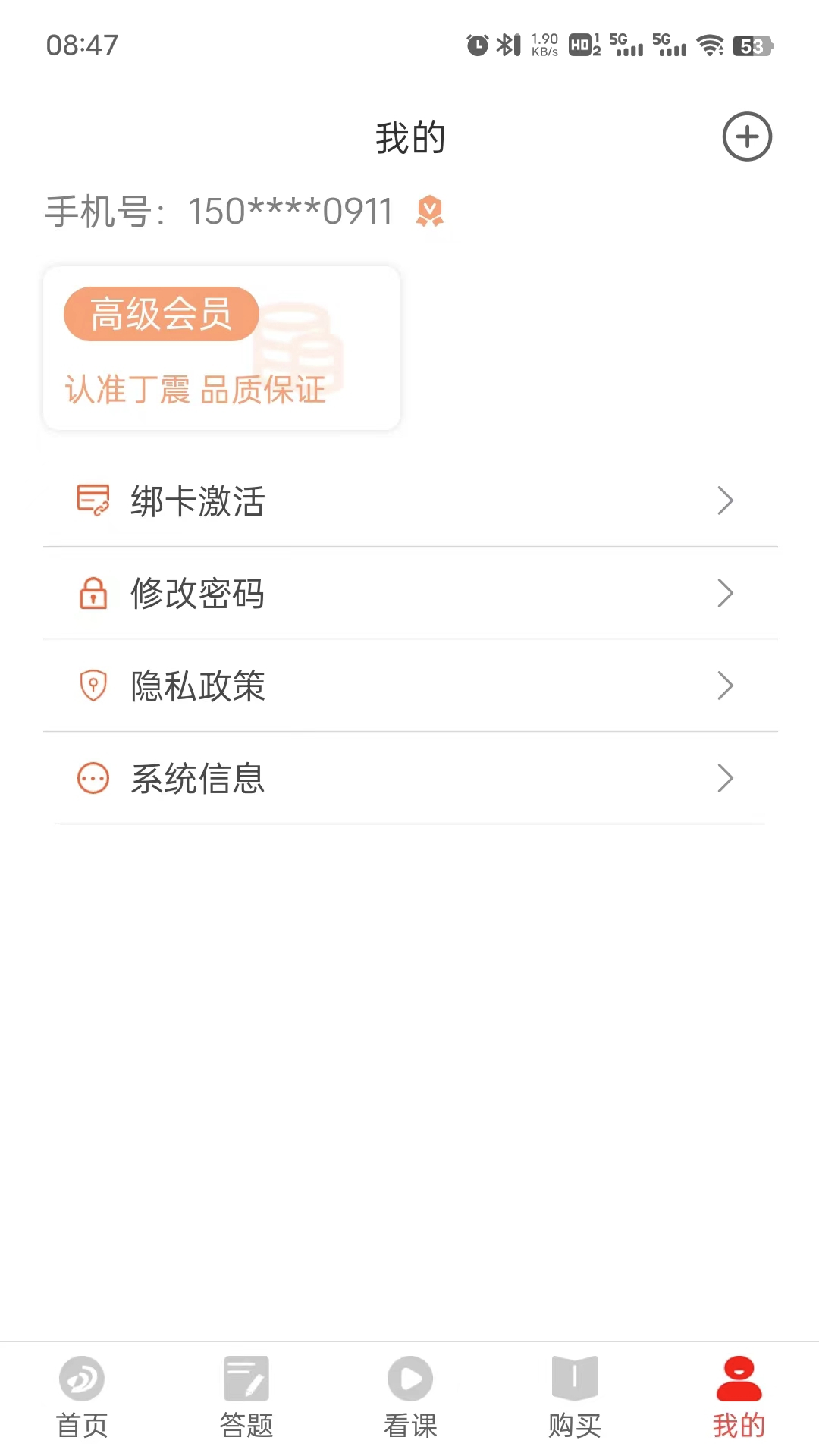819x1456 pixels.
Task: Tap the 高级会员 membership badge
Action: 160,313
